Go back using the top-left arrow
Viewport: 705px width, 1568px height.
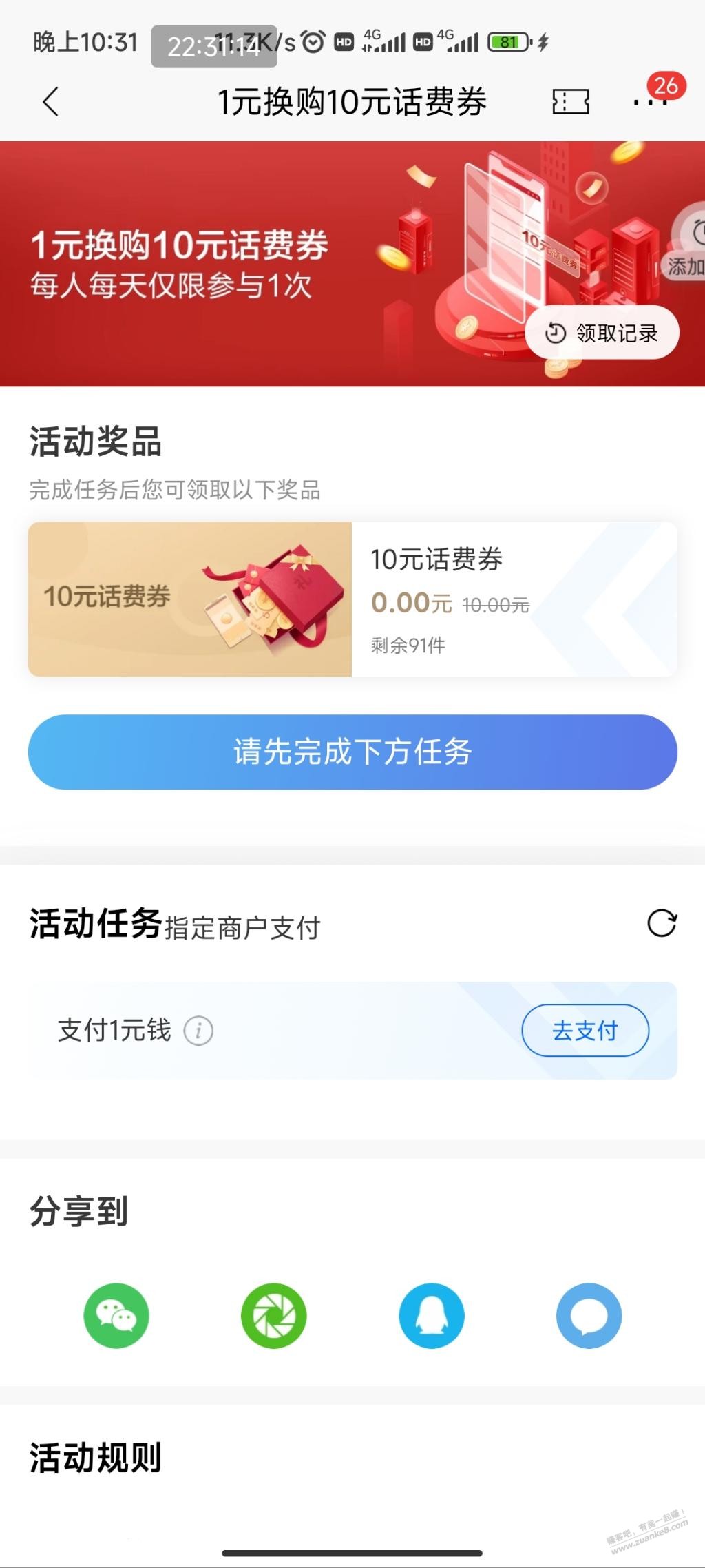tap(50, 102)
